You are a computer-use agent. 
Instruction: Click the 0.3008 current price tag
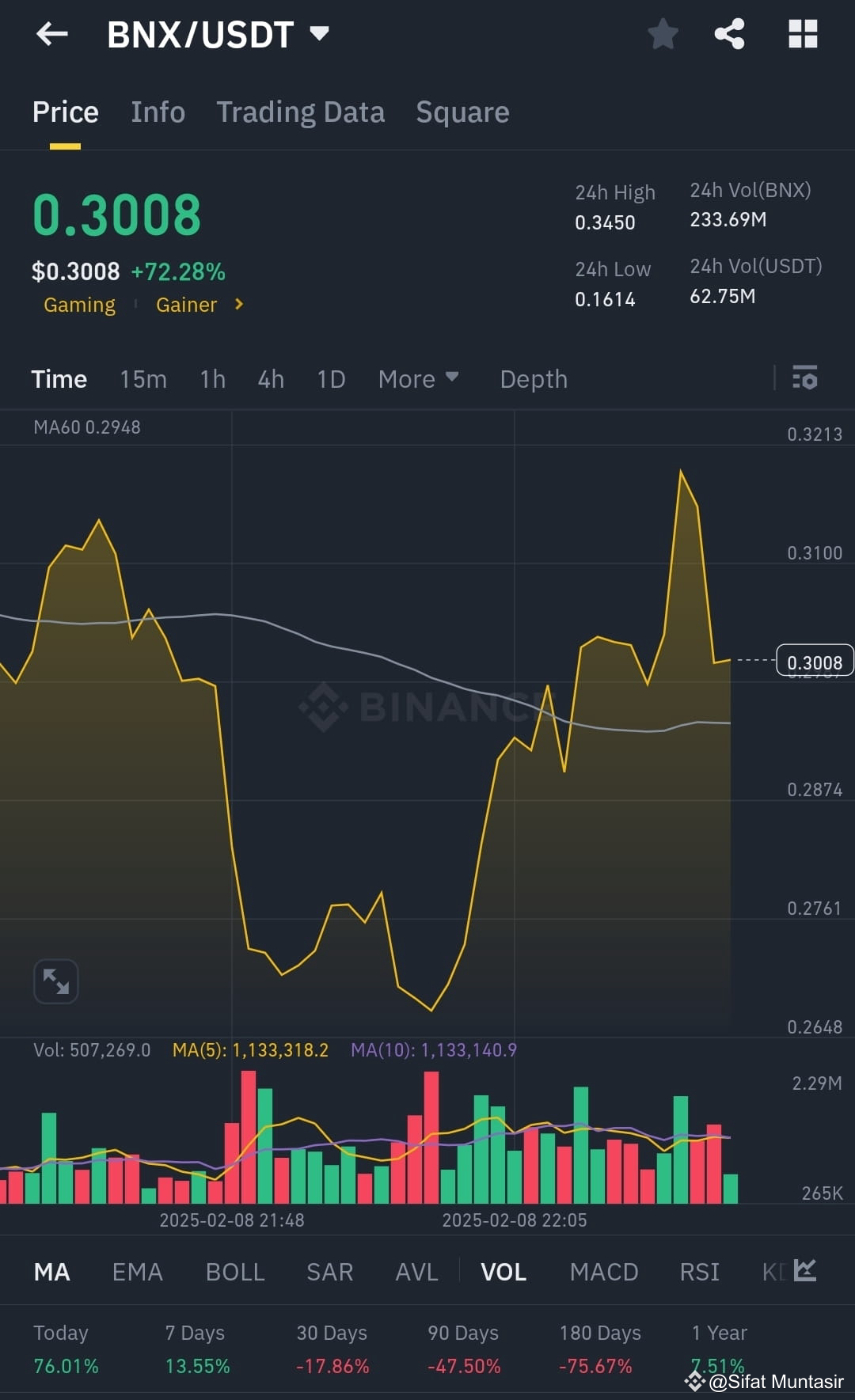coord(814,662)
